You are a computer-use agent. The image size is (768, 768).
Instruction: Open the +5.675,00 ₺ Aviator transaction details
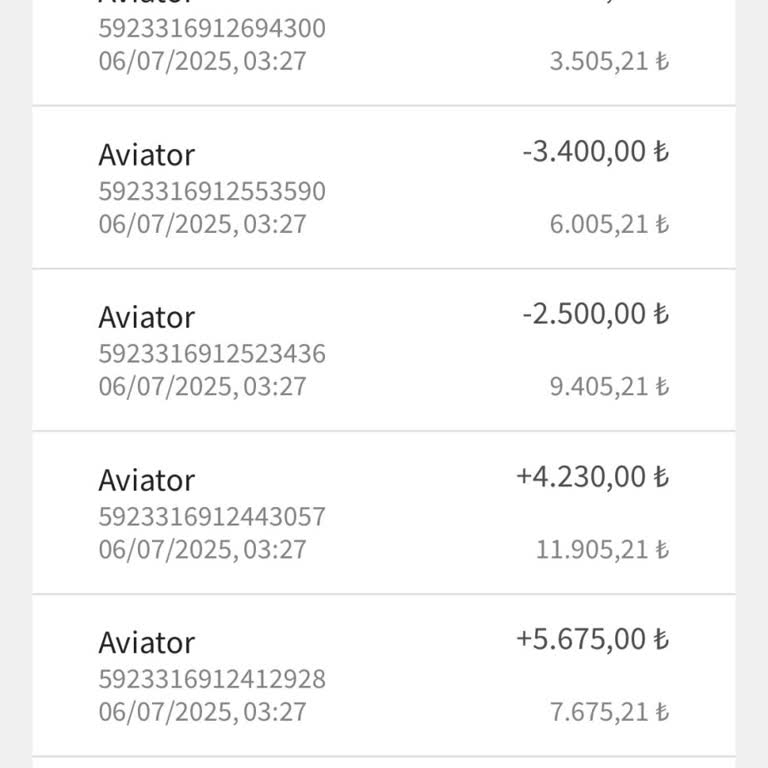click(383, 676)
